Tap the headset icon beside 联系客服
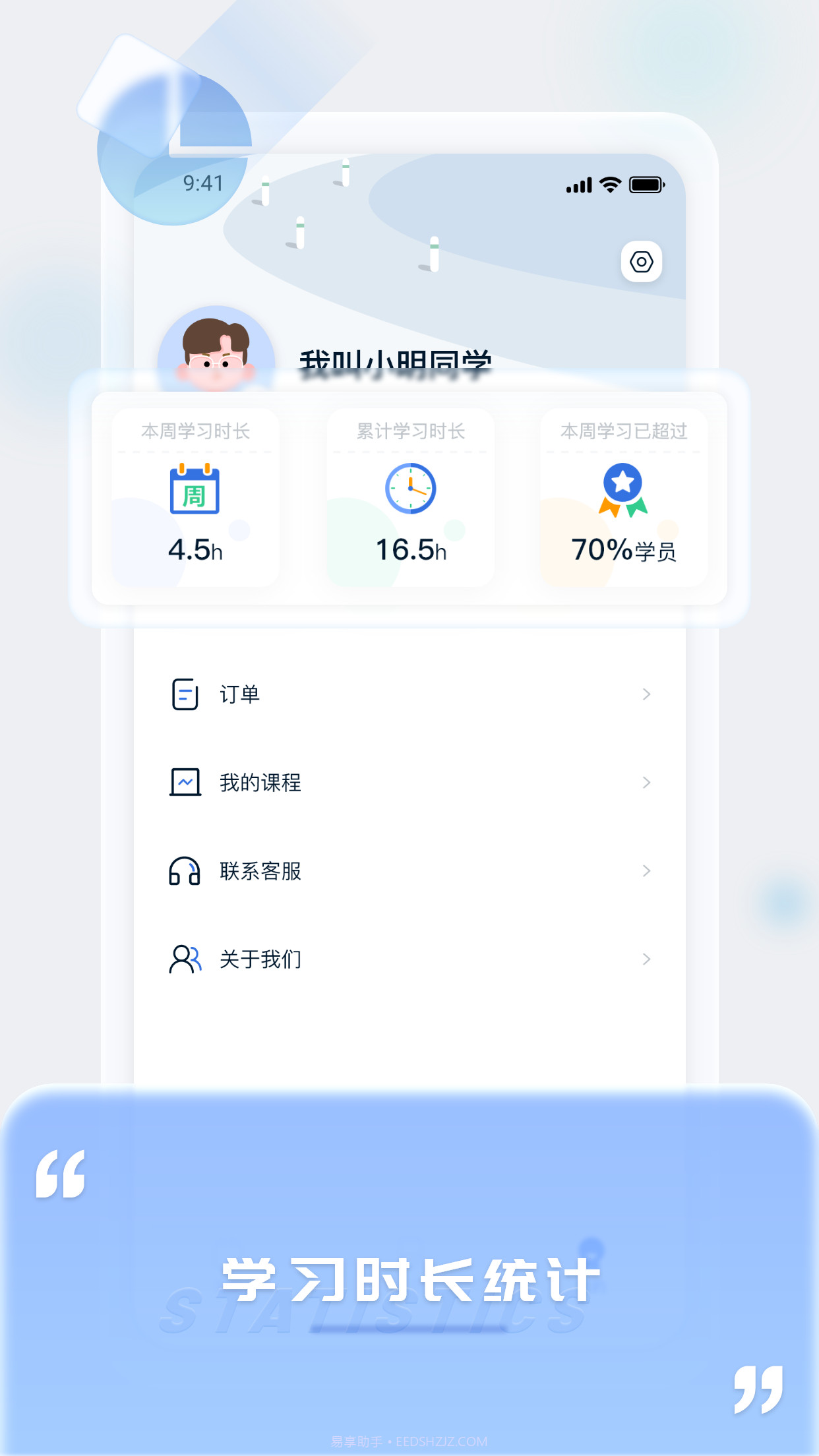 [185, 871]
